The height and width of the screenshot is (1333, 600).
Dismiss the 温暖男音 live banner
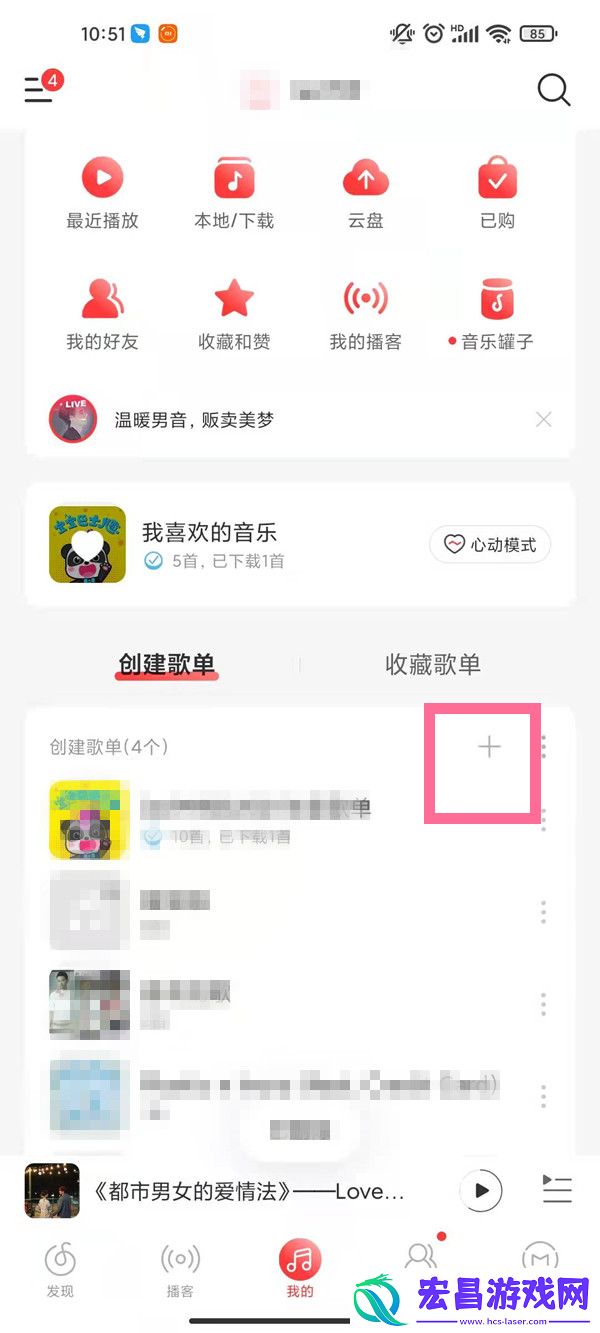[543, 420]
